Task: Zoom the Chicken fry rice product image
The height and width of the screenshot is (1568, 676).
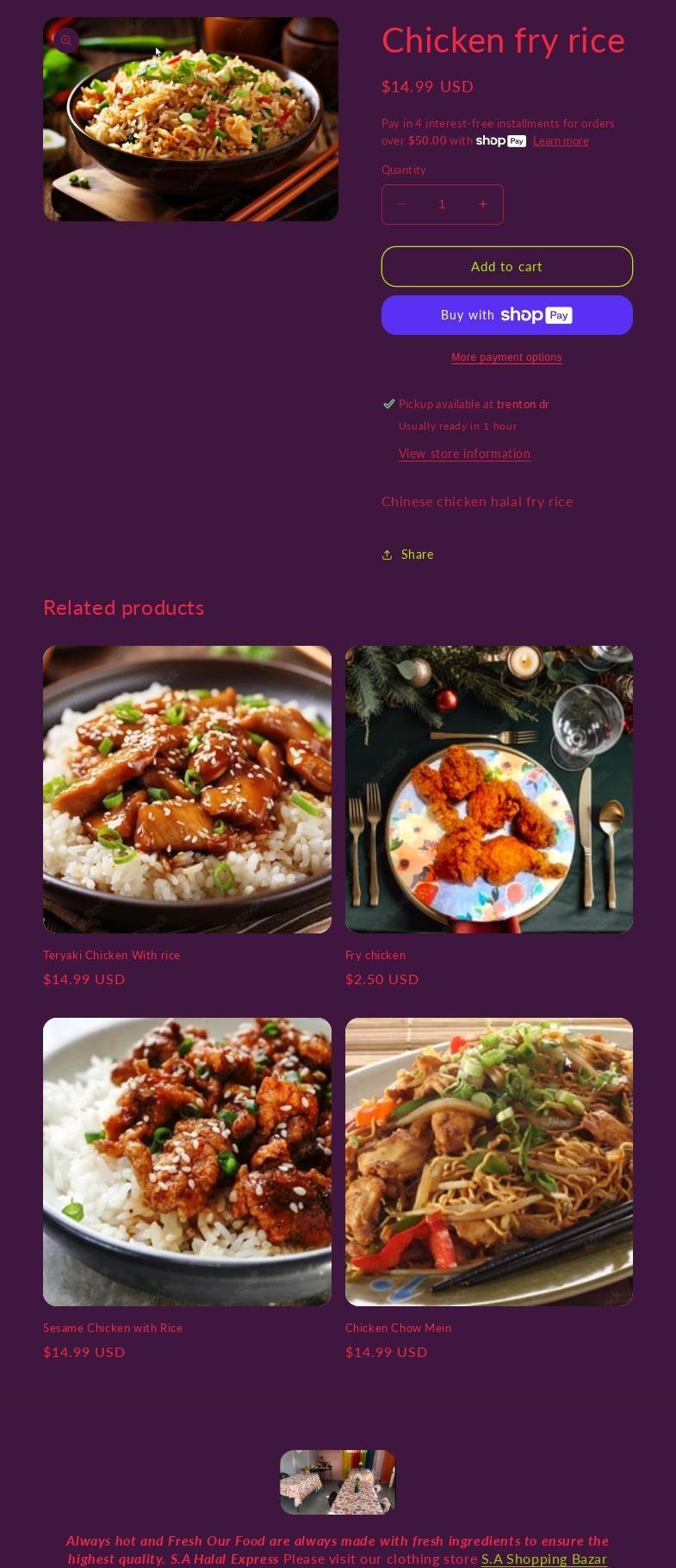Action: coord(66,40)
